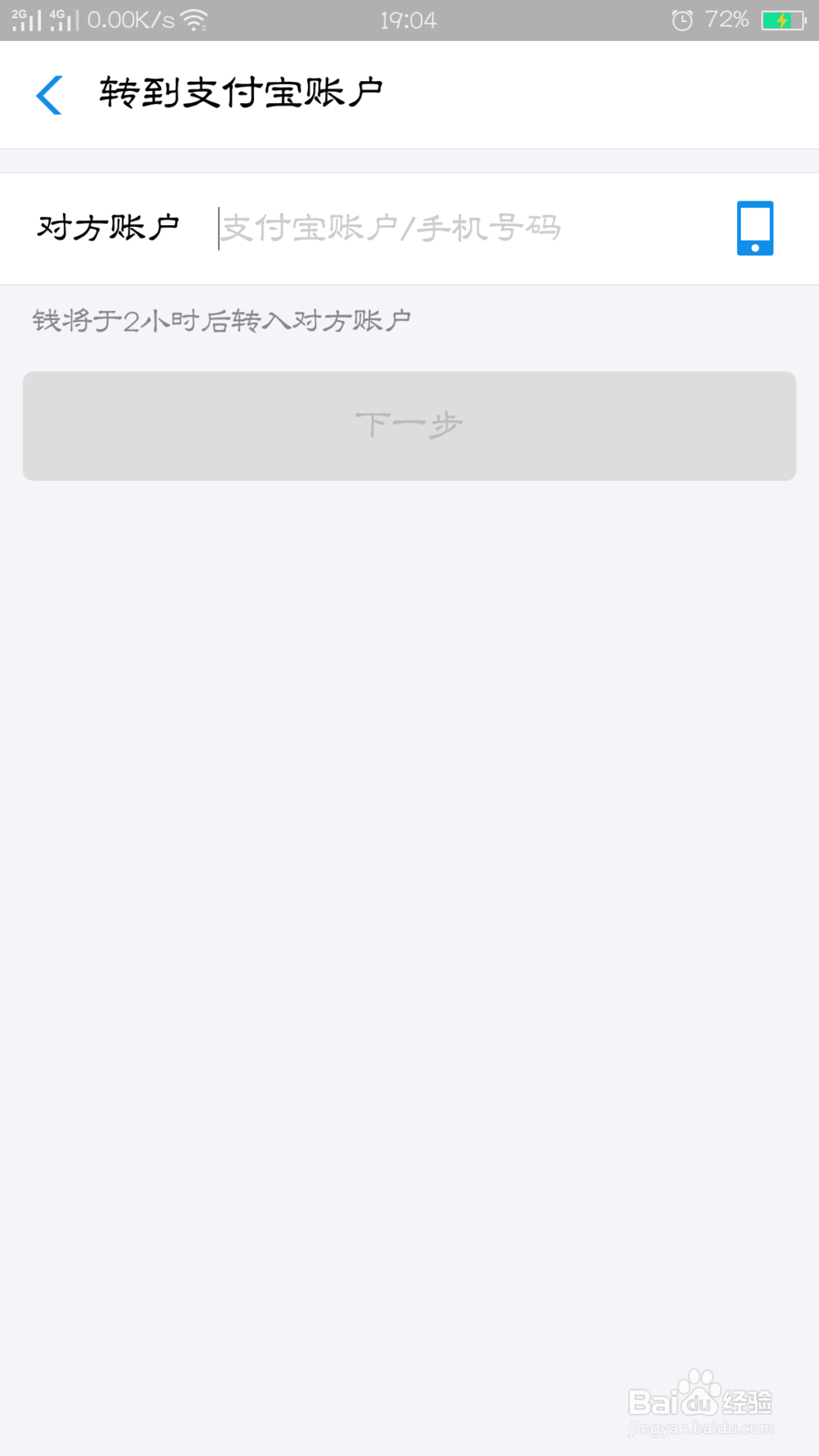Click the back arrow chevron
Image resolution: width=819 pixels, height=1456 pixels.
(x=48, y=93)
